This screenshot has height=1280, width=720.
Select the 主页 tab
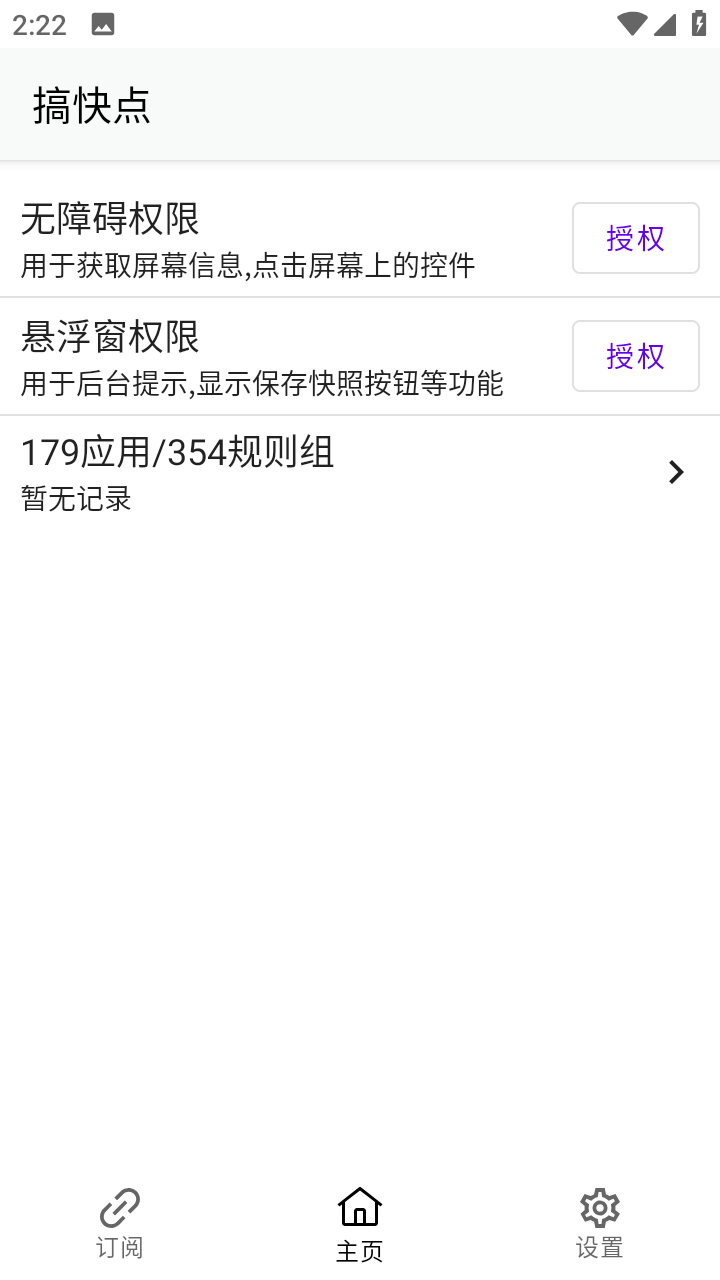click(360, 1224)
